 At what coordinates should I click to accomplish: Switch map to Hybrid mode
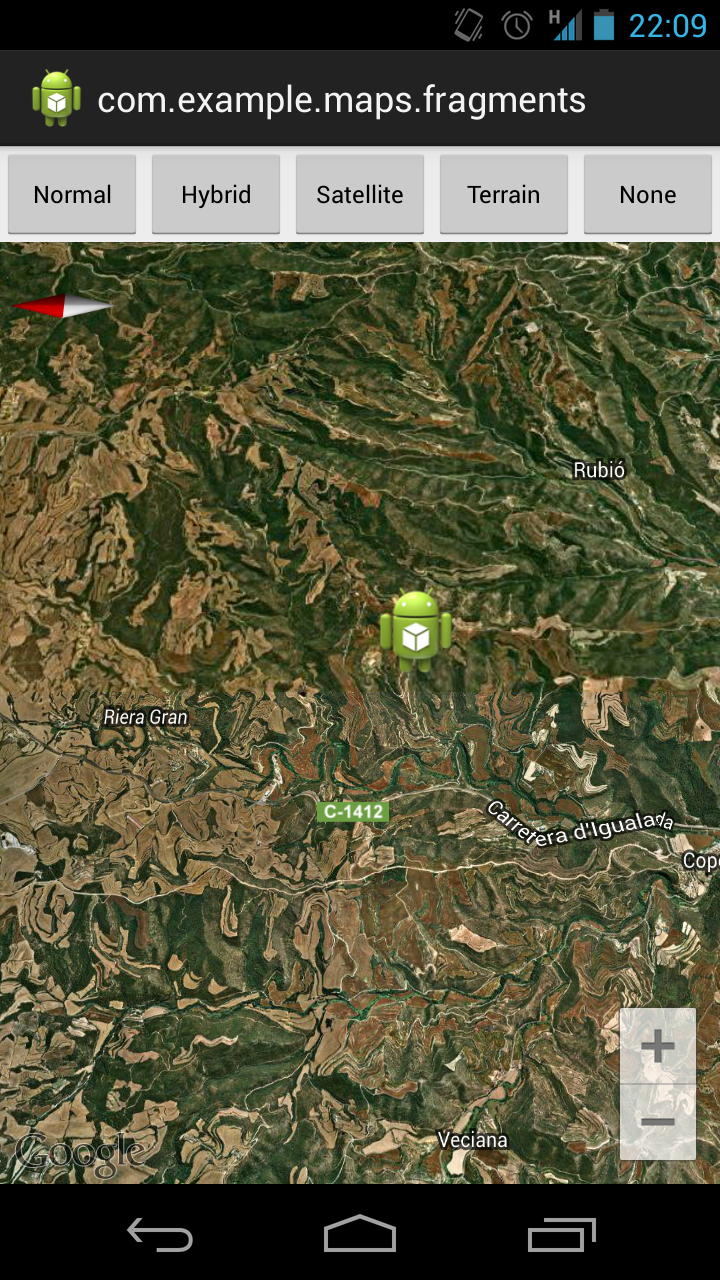click(x=215, y=194)
